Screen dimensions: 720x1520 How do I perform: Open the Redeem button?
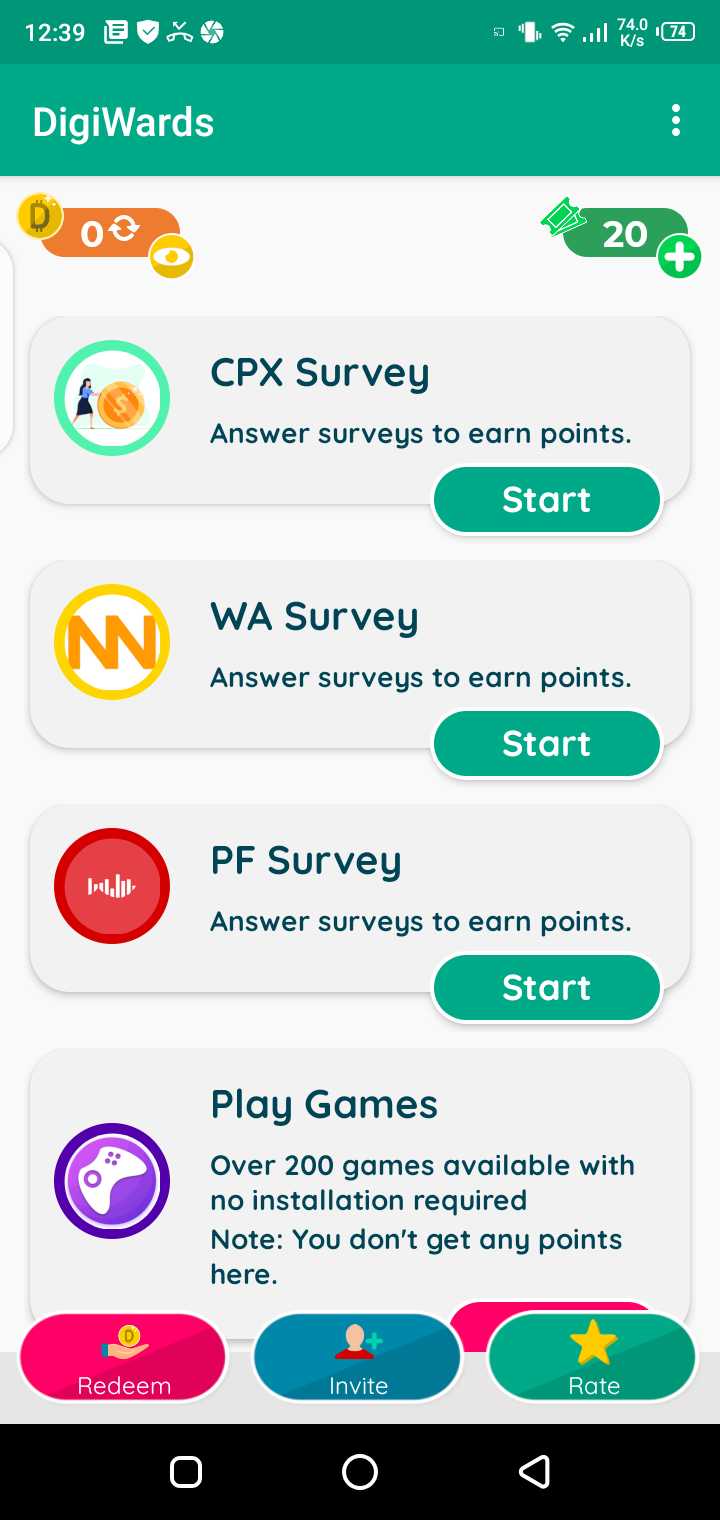pos(124,1358)
